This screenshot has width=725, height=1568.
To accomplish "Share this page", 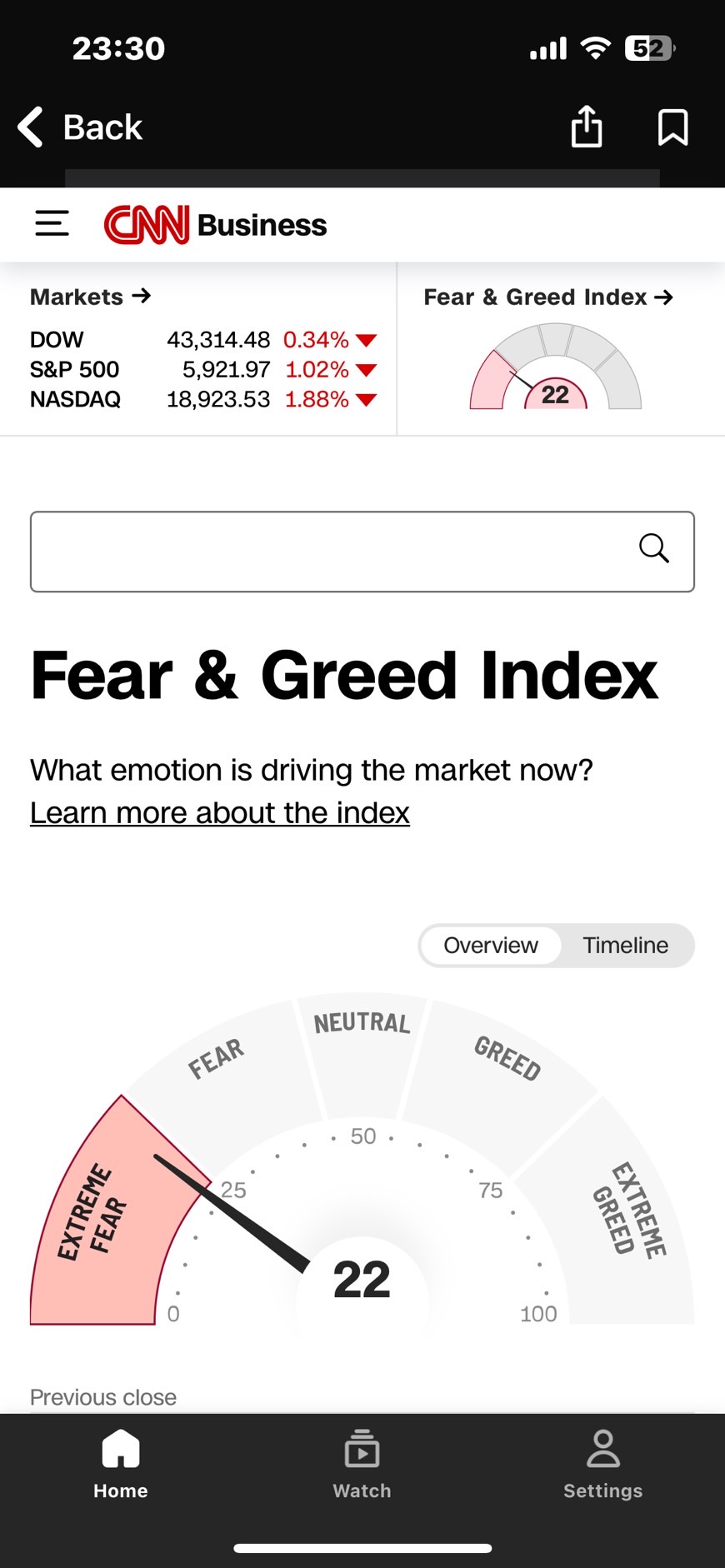I will pyautogui.click(x=587, y=127).
